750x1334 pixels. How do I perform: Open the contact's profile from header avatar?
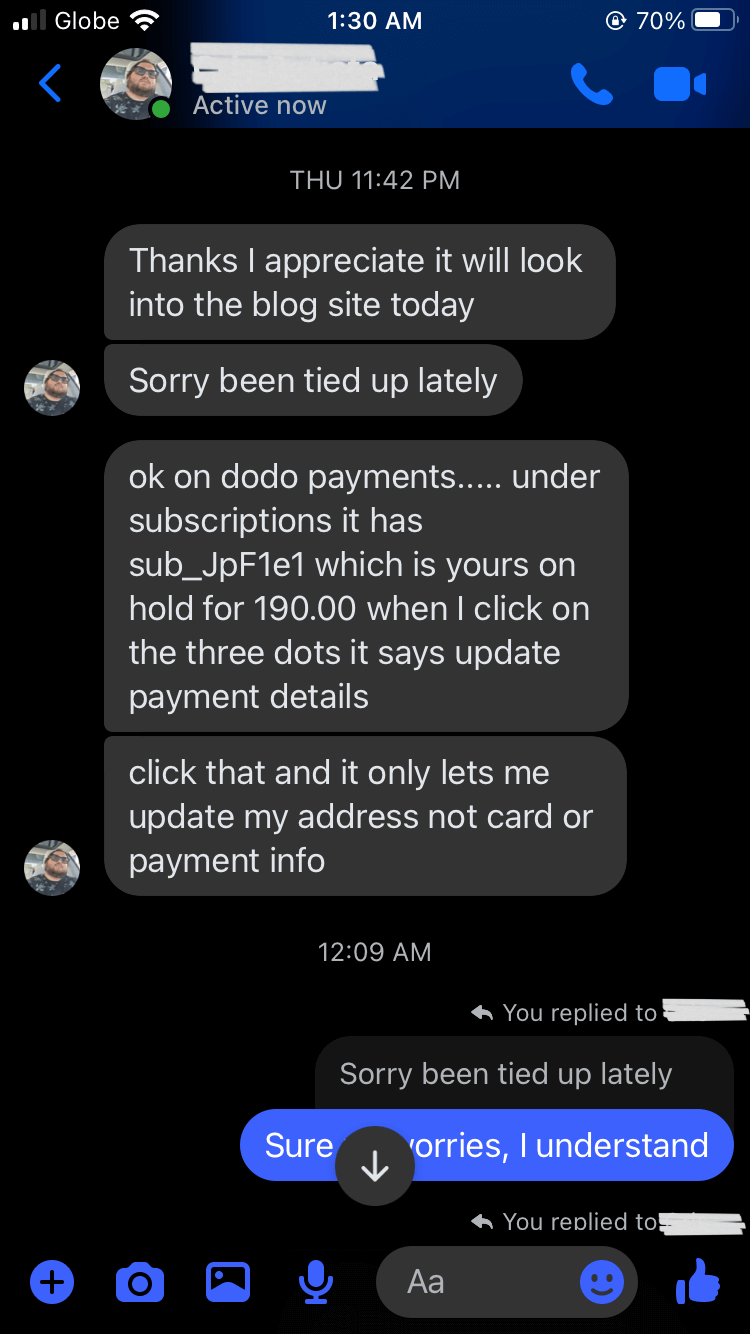click(136, 84)
